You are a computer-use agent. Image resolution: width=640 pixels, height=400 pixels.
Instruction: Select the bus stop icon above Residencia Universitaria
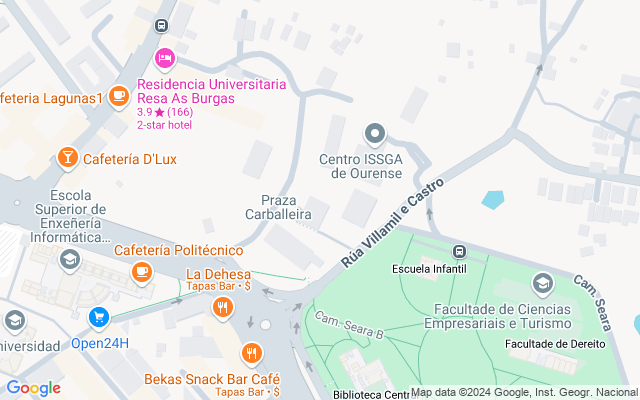[161, 26]
